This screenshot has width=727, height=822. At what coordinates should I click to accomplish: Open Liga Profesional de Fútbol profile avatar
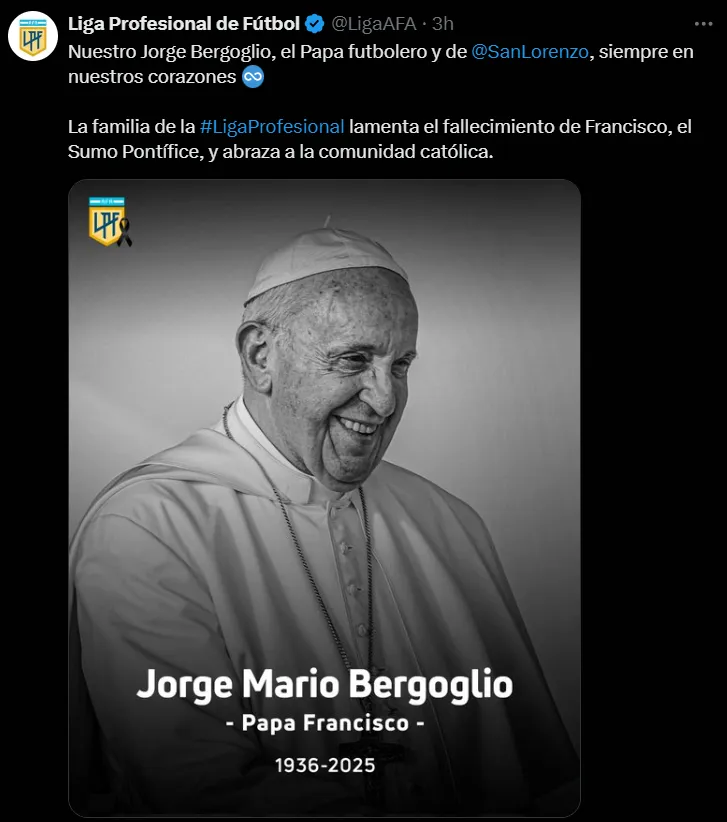(x=32, y=37)
